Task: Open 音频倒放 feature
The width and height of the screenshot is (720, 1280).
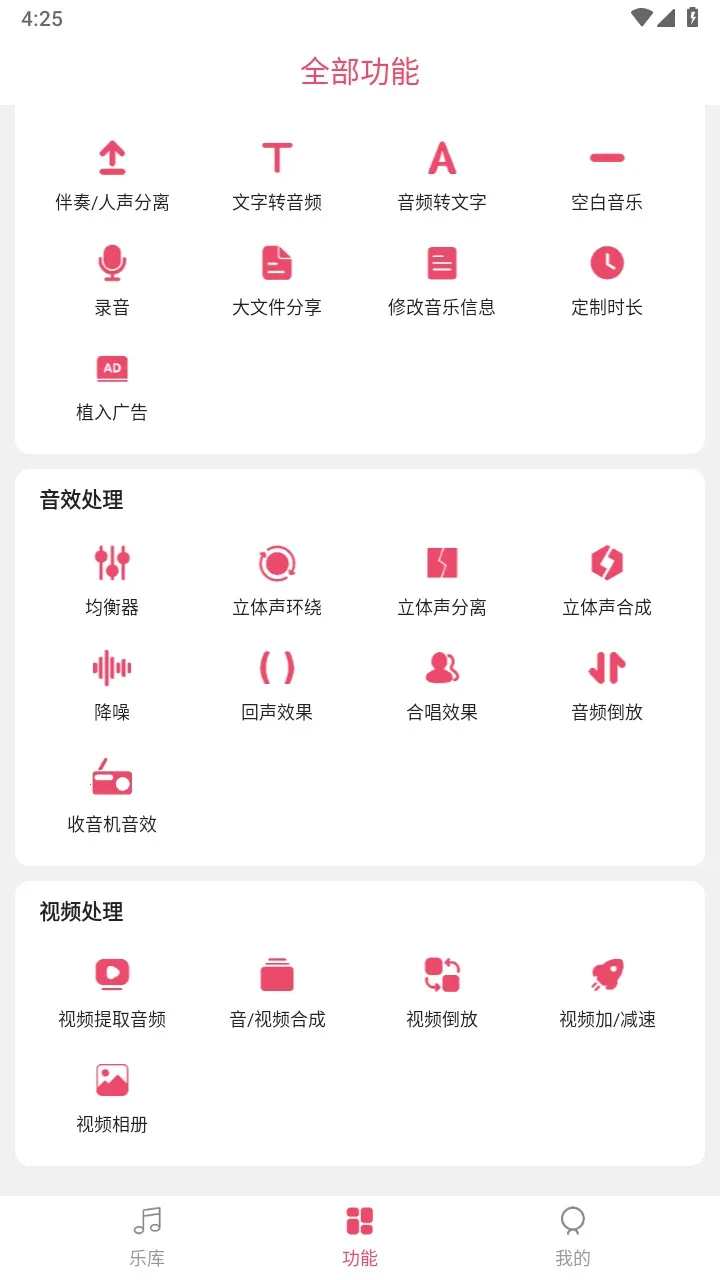Action: tap(607, 686)
